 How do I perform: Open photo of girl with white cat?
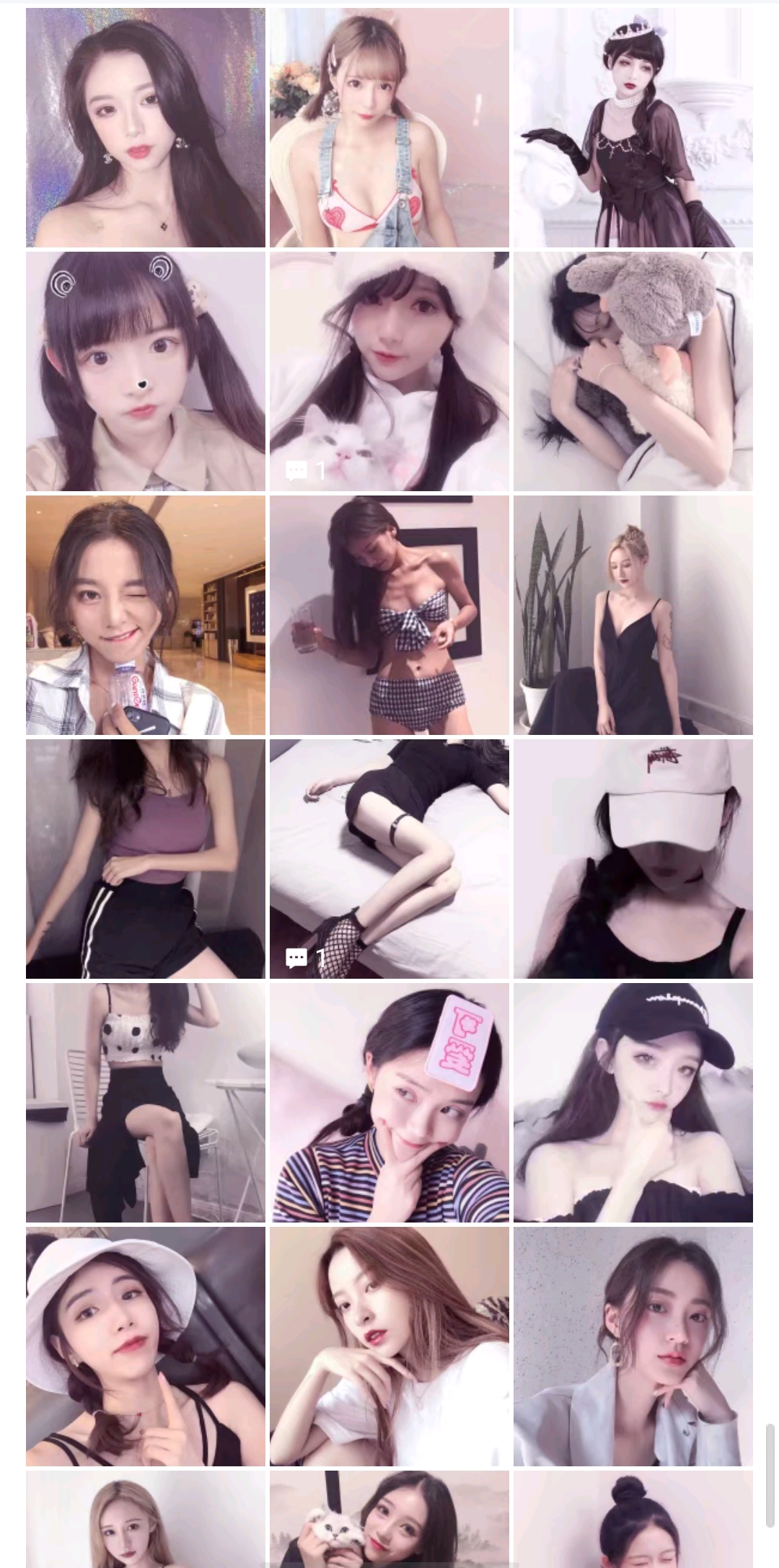click(x=389, y=371)
